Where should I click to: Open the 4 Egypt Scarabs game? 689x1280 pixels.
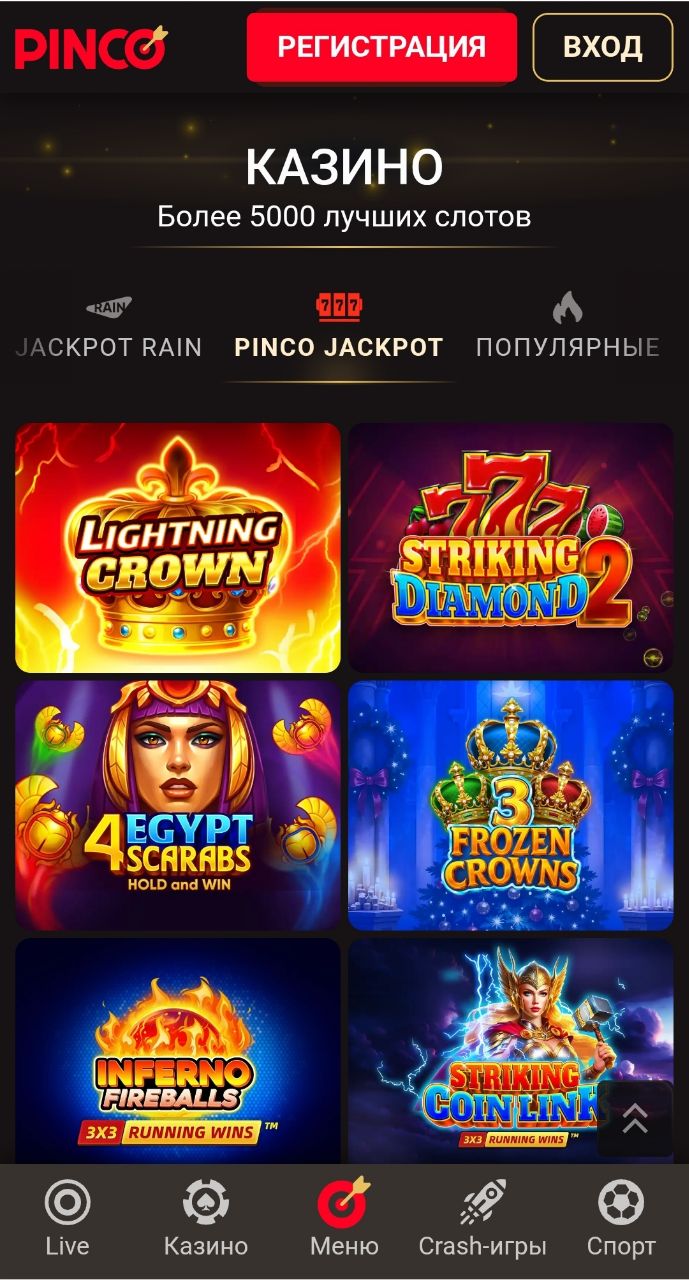point(178,805)
